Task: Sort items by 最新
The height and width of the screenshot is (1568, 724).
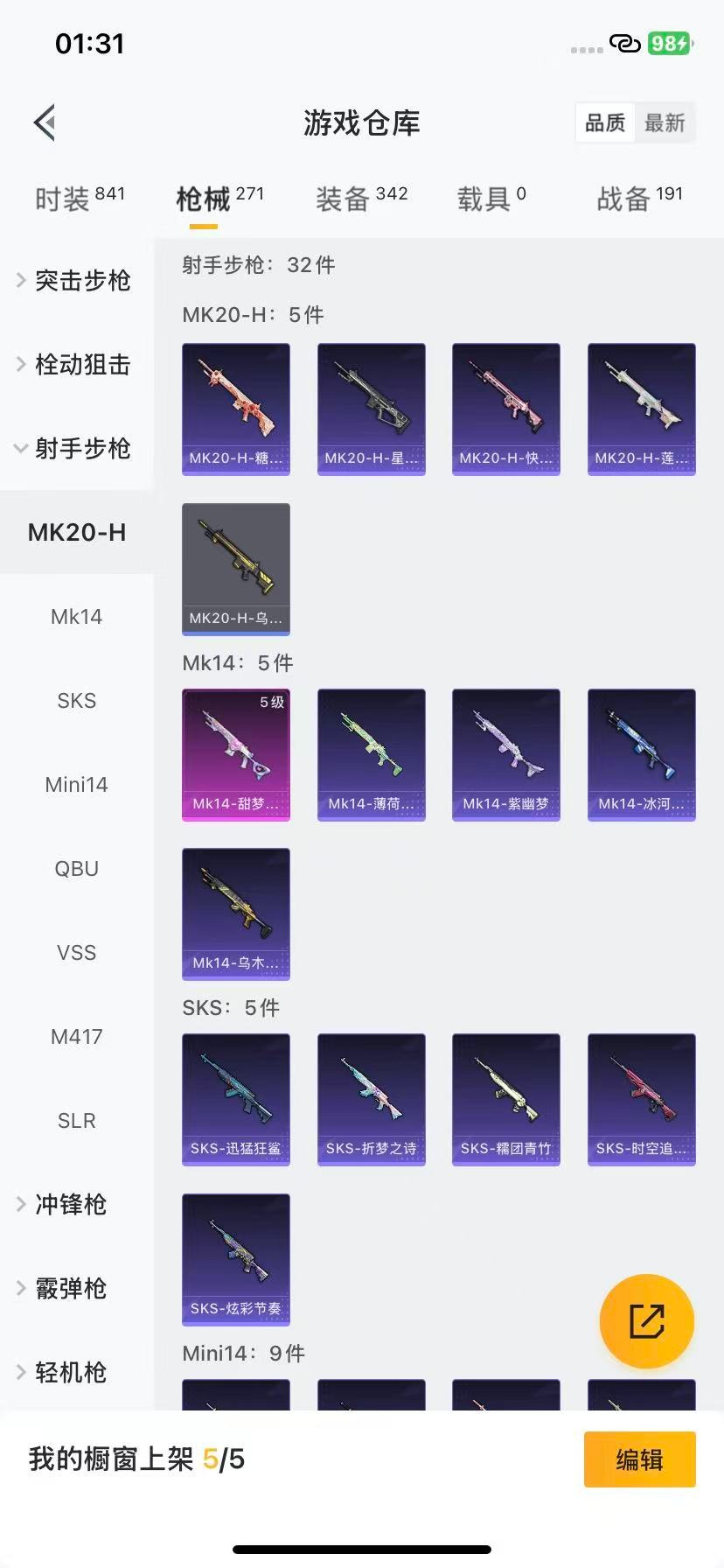Action: pyautogui.click(x=665, y=122)
